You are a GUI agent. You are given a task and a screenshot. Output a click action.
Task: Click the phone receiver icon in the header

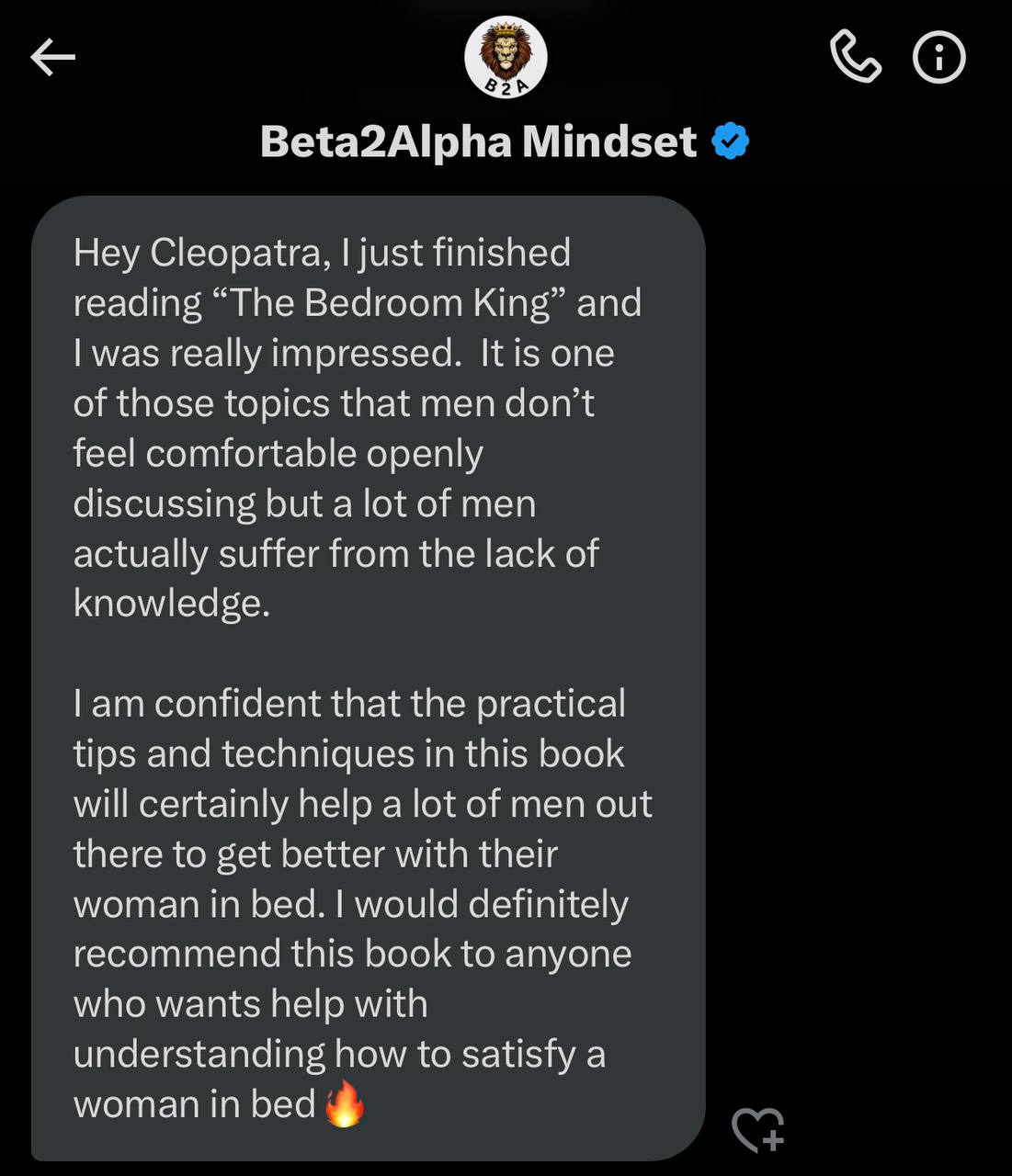[x=857, y=57]
